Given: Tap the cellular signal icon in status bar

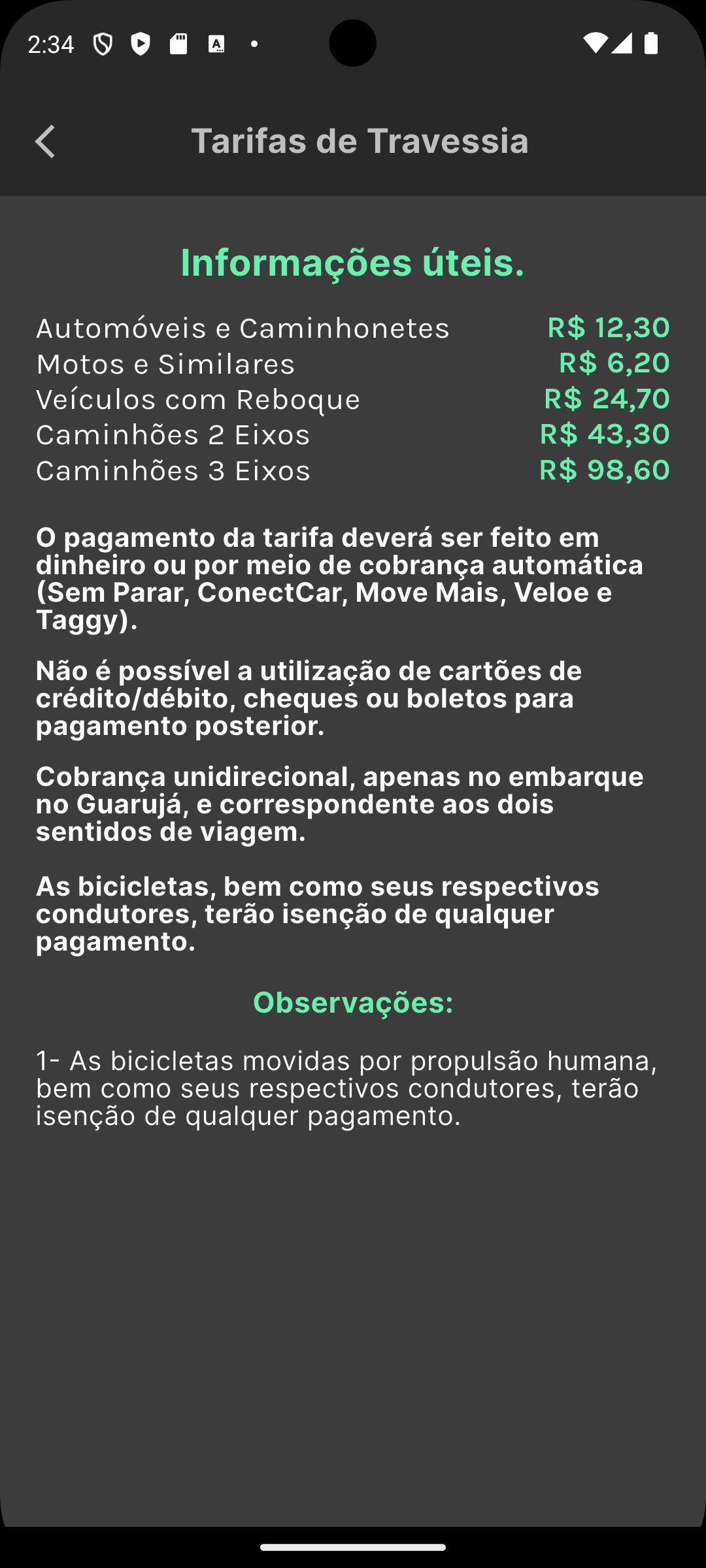Looking at the screenshot, I should pyautogui.click(x=623, y=44).
